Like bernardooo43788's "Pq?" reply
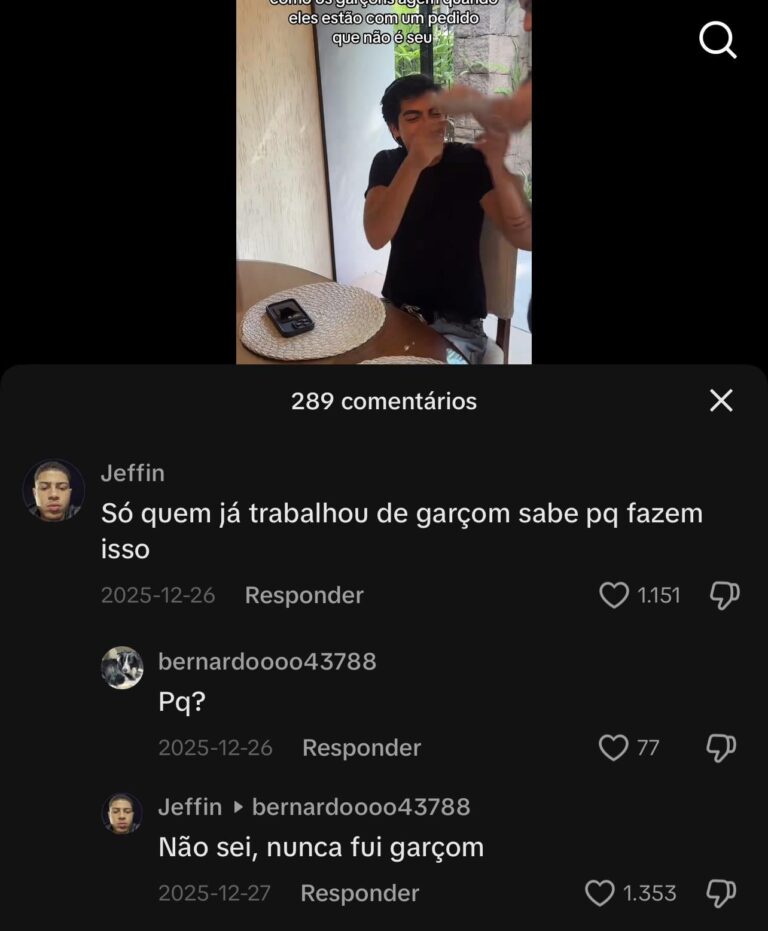 [x=613, y=748]
